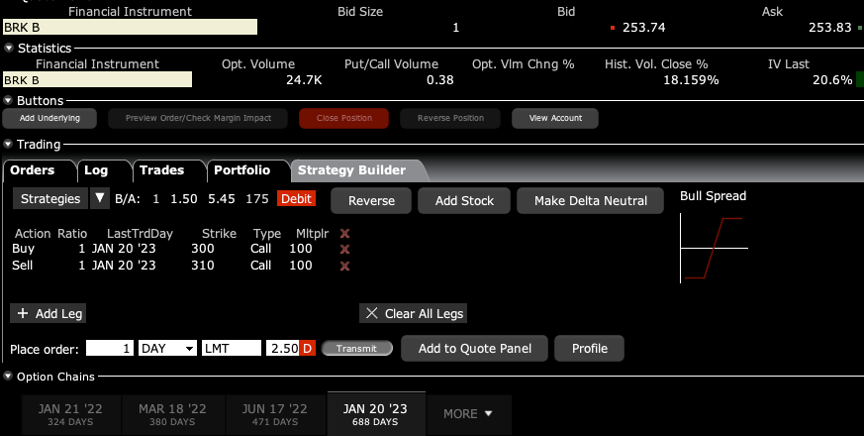Add strategy to Quote Panel

(473, 348)
